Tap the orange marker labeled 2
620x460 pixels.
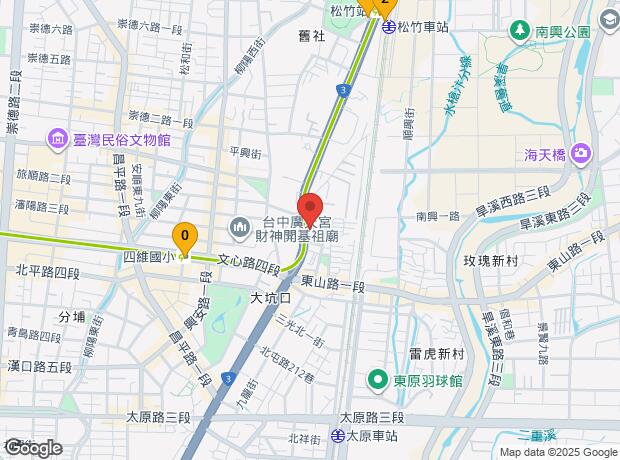tap(385, 4)
